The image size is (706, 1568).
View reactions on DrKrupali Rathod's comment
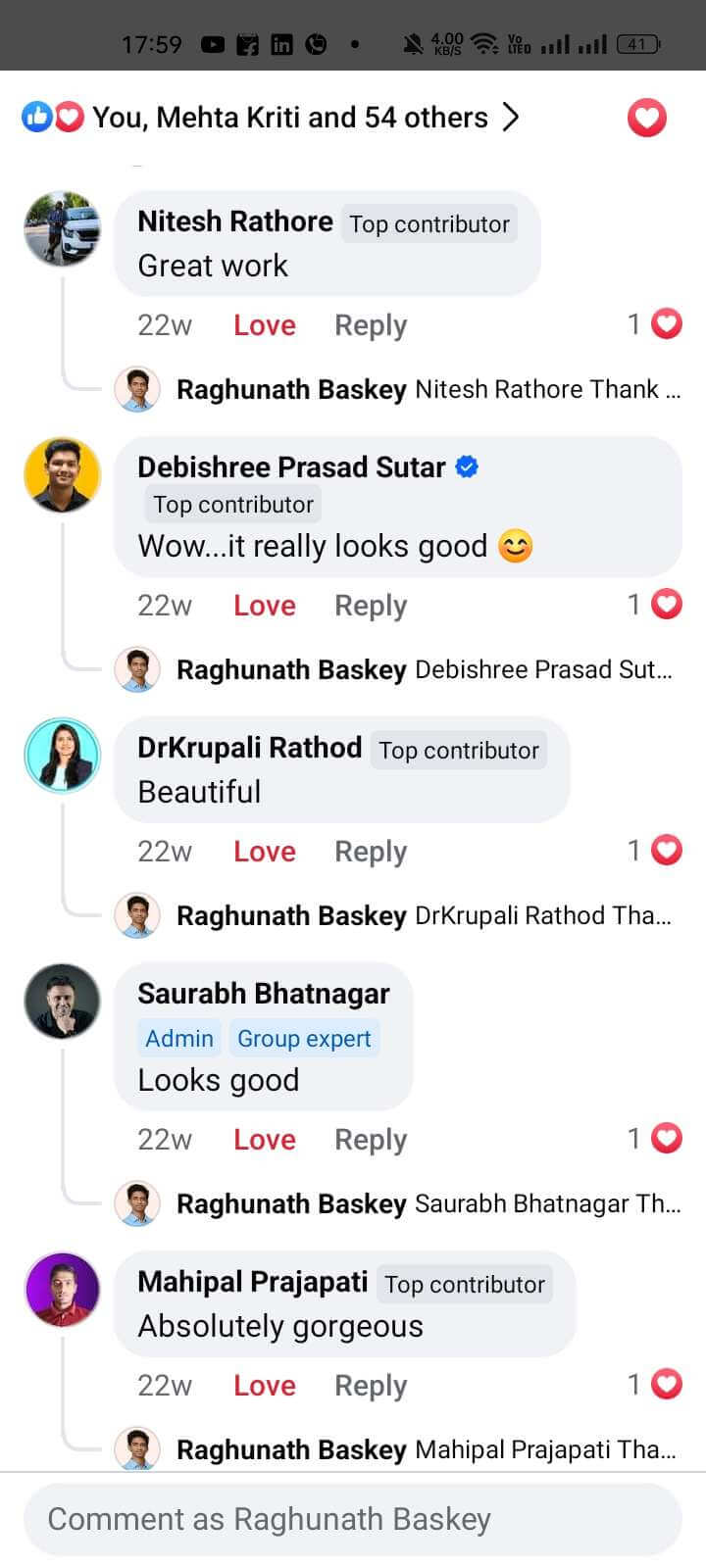coord(655,851)
